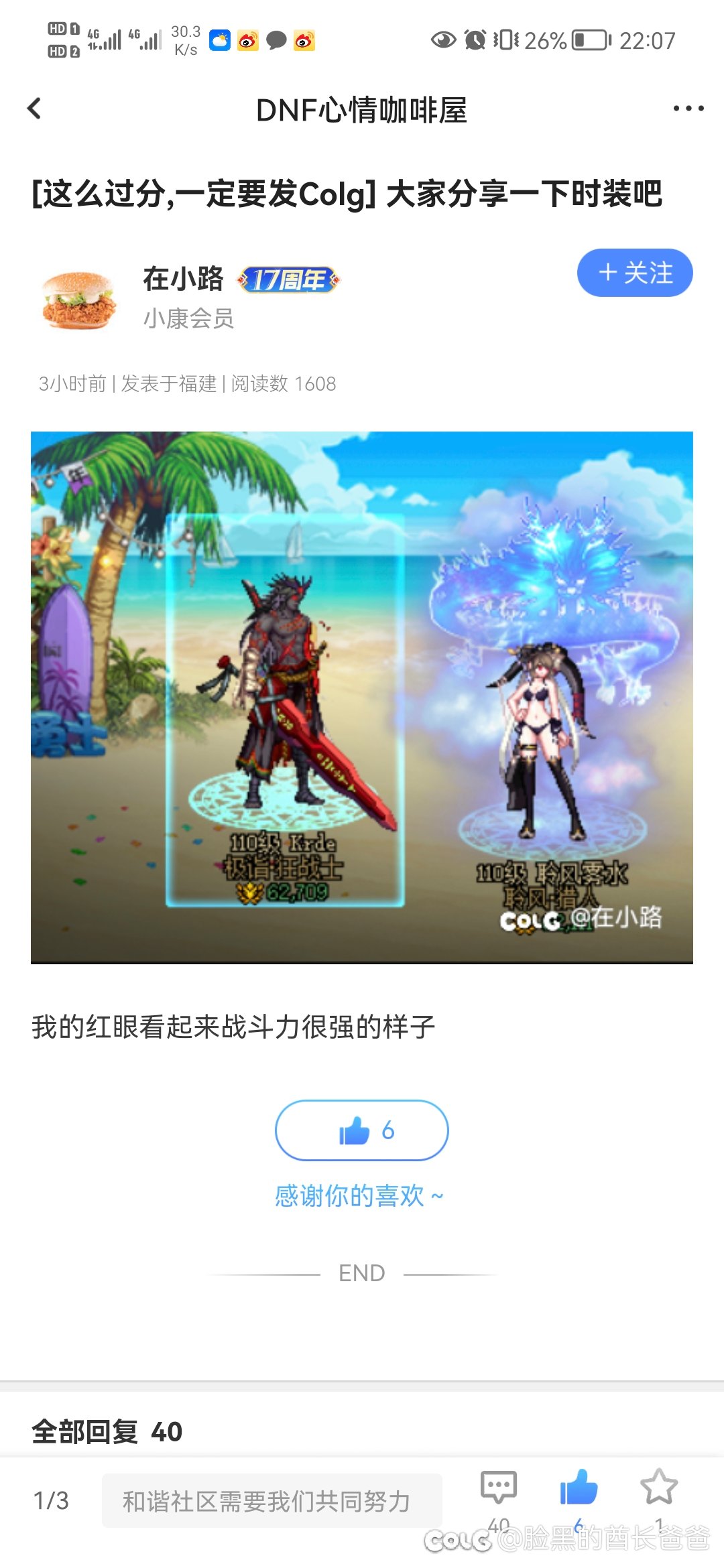Open the comments icon in the bottom bar
Screen dimensions: 724x1568
pyautogui.click(x=499, y=1489)
